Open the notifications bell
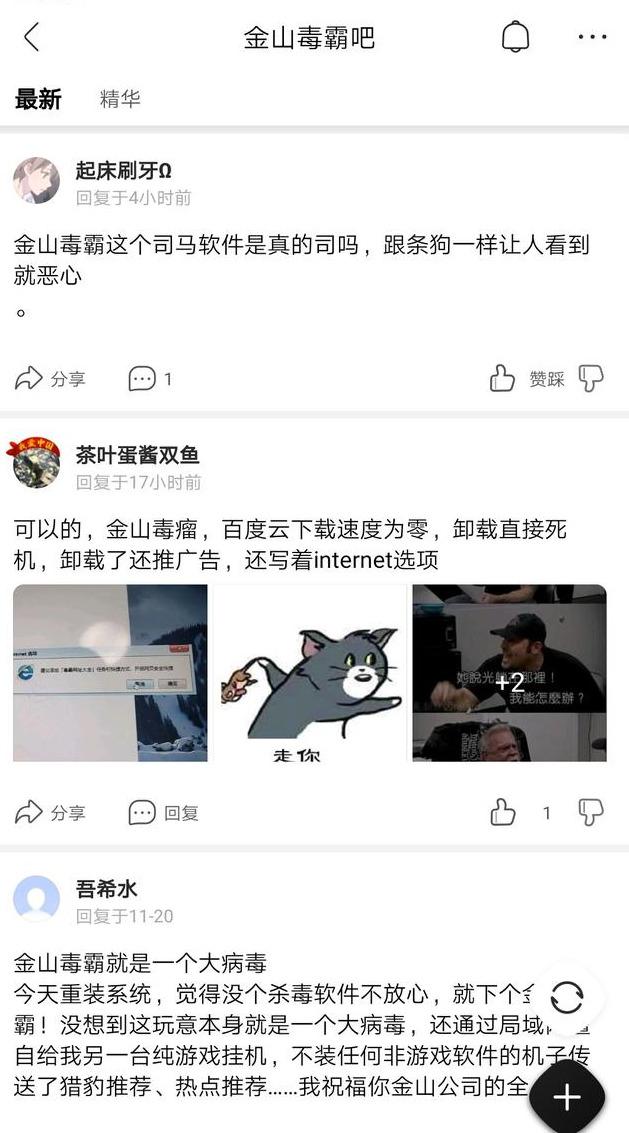The height and width of the screenshot is (1133, 629). click(x=515, y=37)
